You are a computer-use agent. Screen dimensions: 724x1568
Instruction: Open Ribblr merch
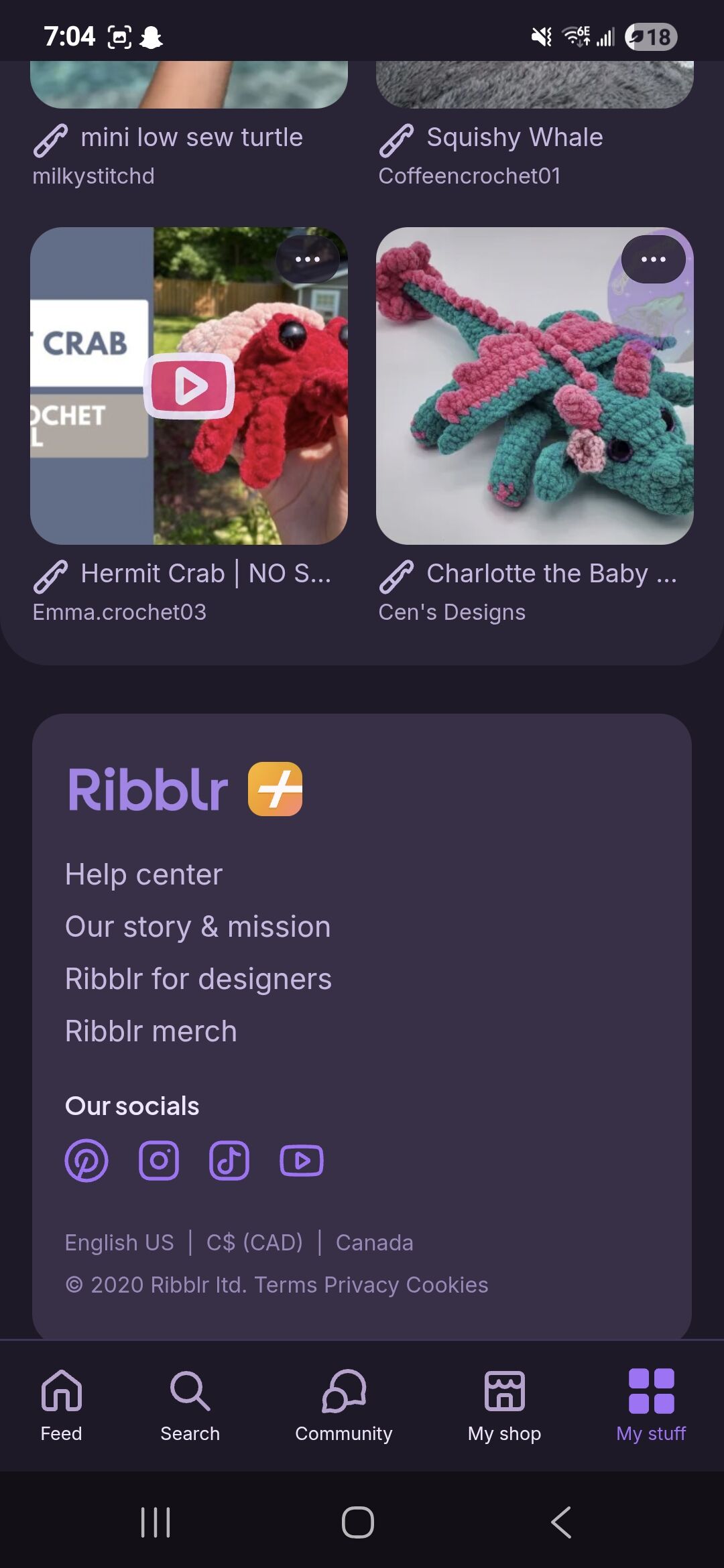tap(151, 1031)
